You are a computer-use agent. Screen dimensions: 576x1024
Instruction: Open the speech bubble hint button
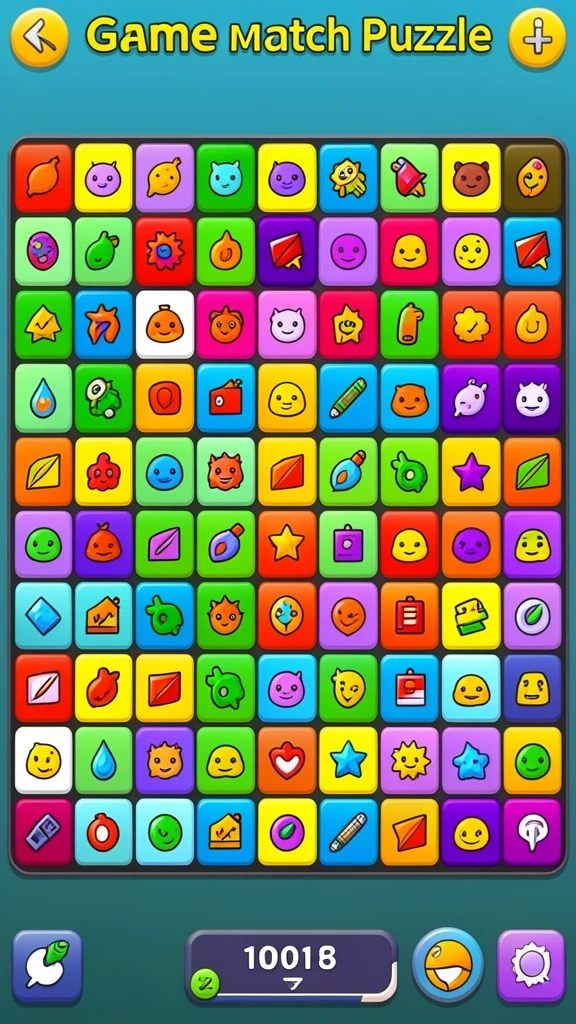(48, 967)
